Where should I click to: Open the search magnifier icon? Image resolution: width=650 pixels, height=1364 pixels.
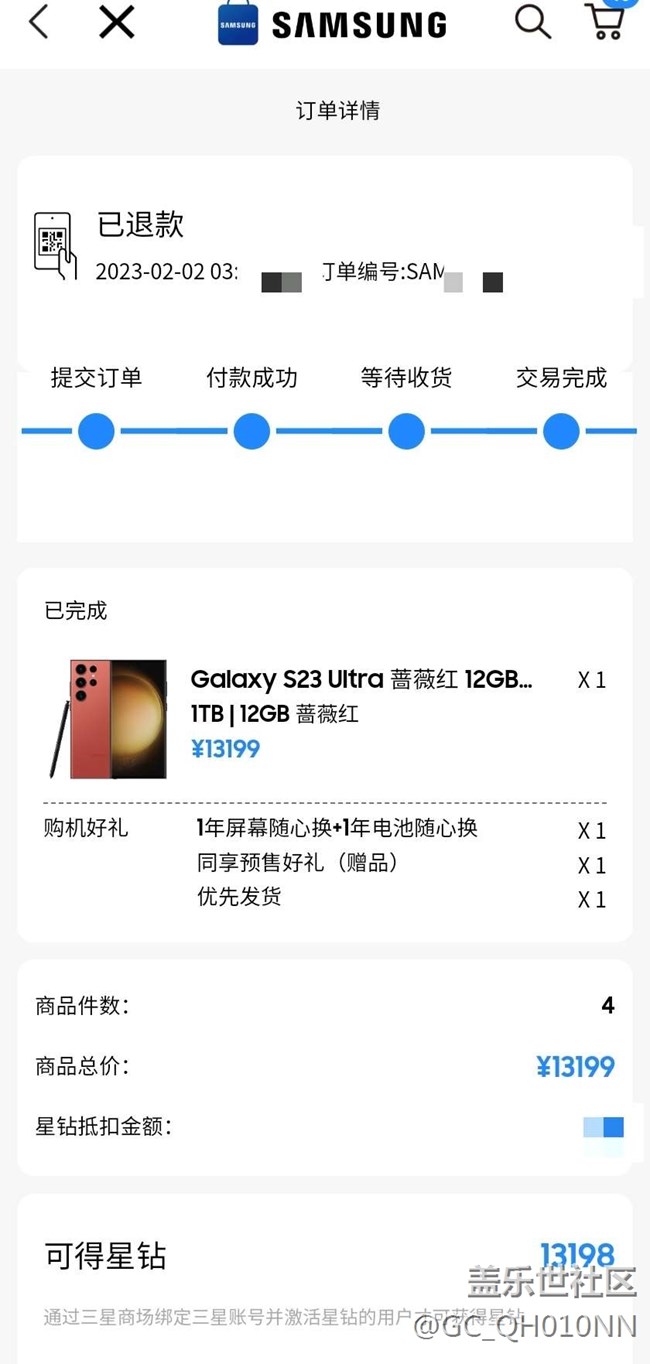point(532,22)
